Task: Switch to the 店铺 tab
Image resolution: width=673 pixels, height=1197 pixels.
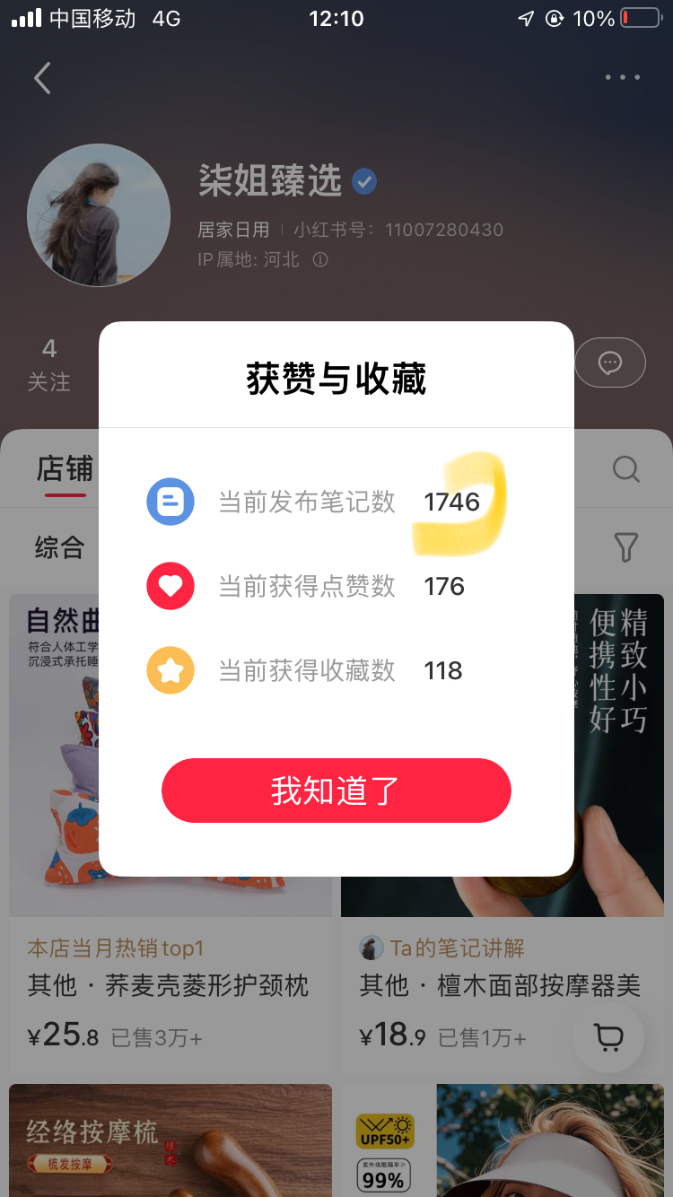Action: 65,469
